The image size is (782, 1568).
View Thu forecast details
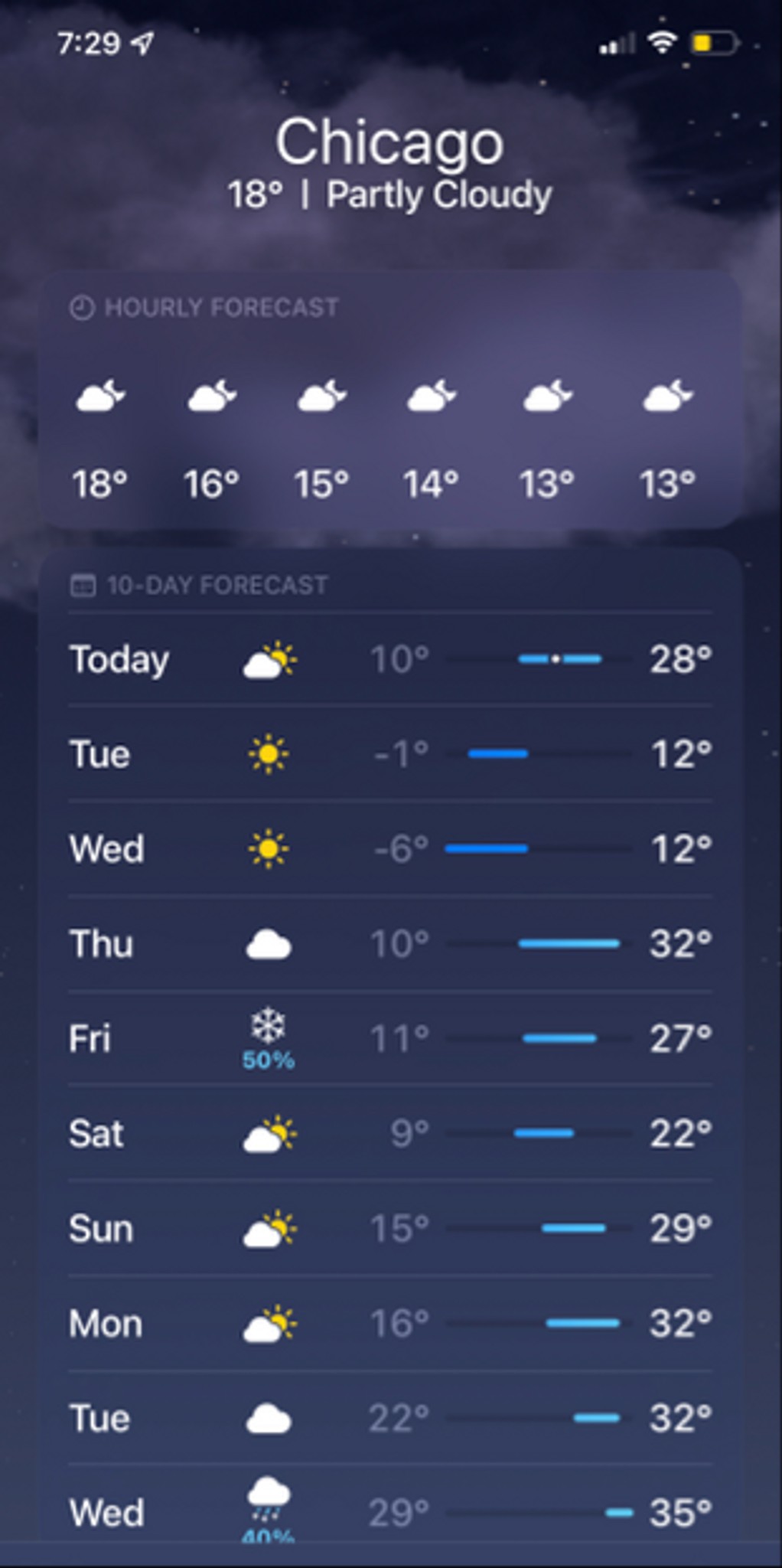click(390, 944)
